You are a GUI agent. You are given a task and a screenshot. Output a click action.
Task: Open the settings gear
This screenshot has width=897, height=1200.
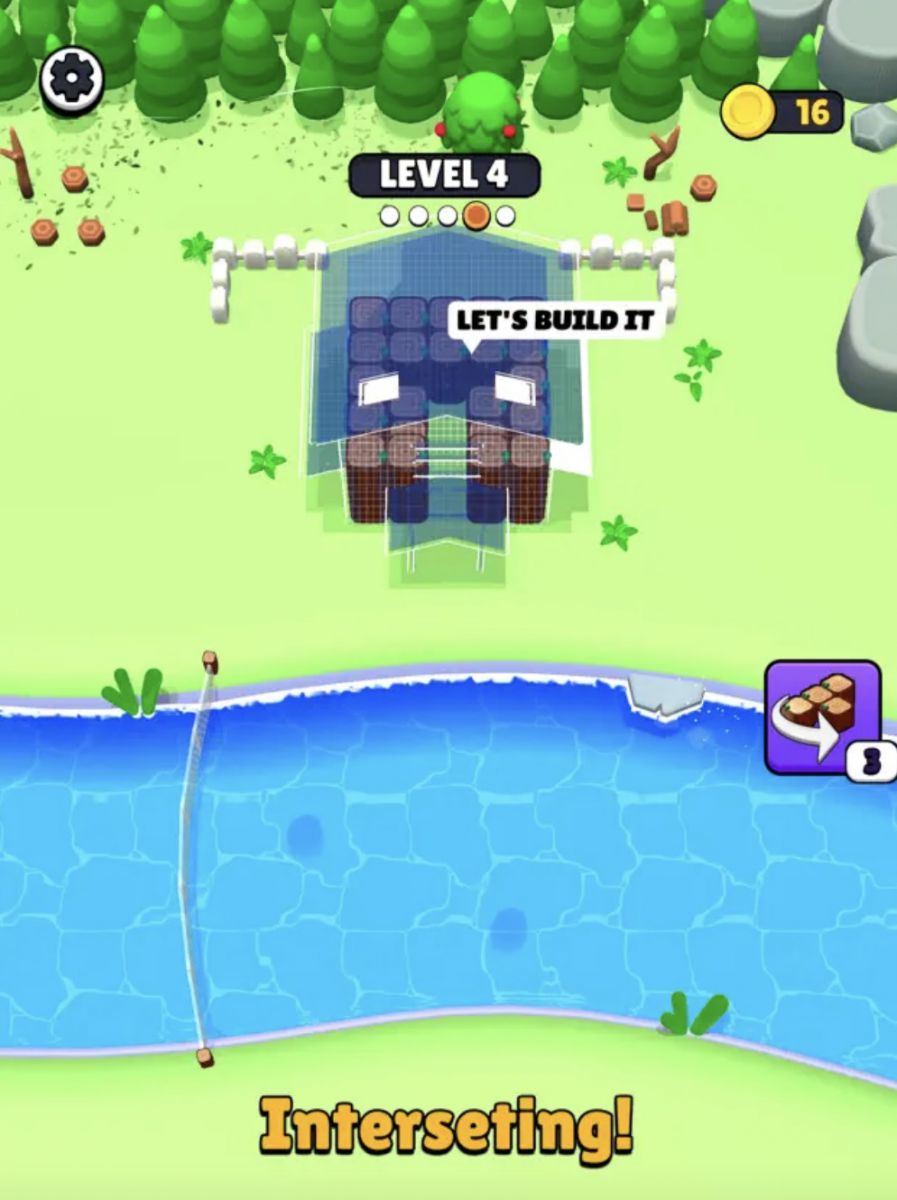[x=71, y=80]
